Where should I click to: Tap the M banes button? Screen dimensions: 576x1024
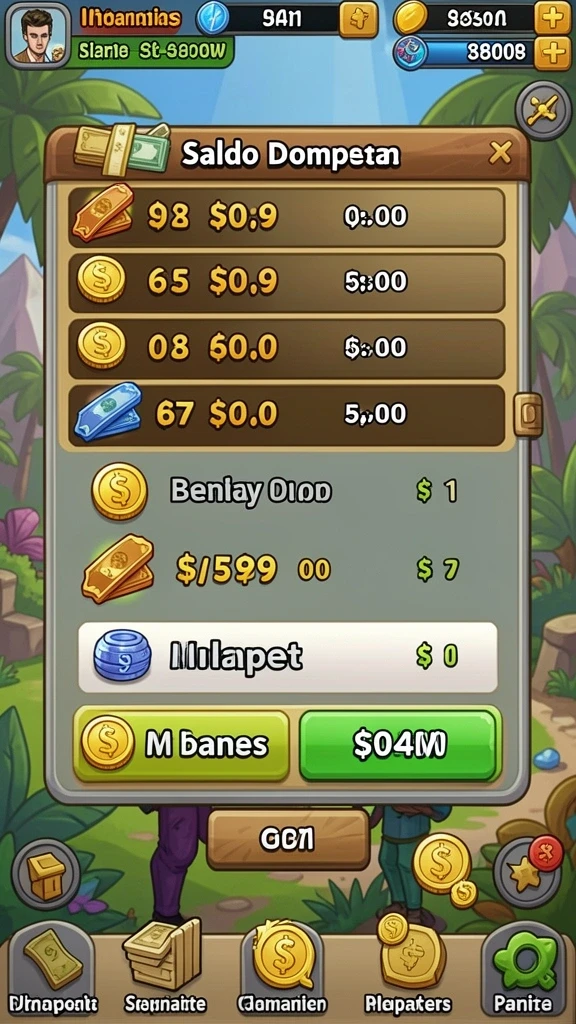[182, 744]
